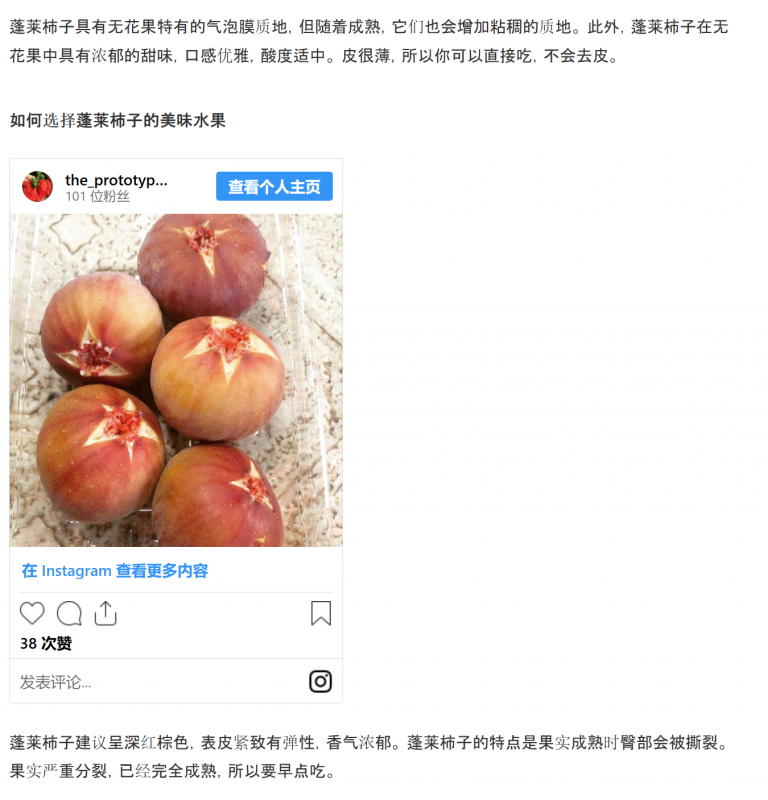The width and height of the screenshot is (768, 800).
Task: Open the_prototyp... profile name
Action: click(x=116, y=180)
